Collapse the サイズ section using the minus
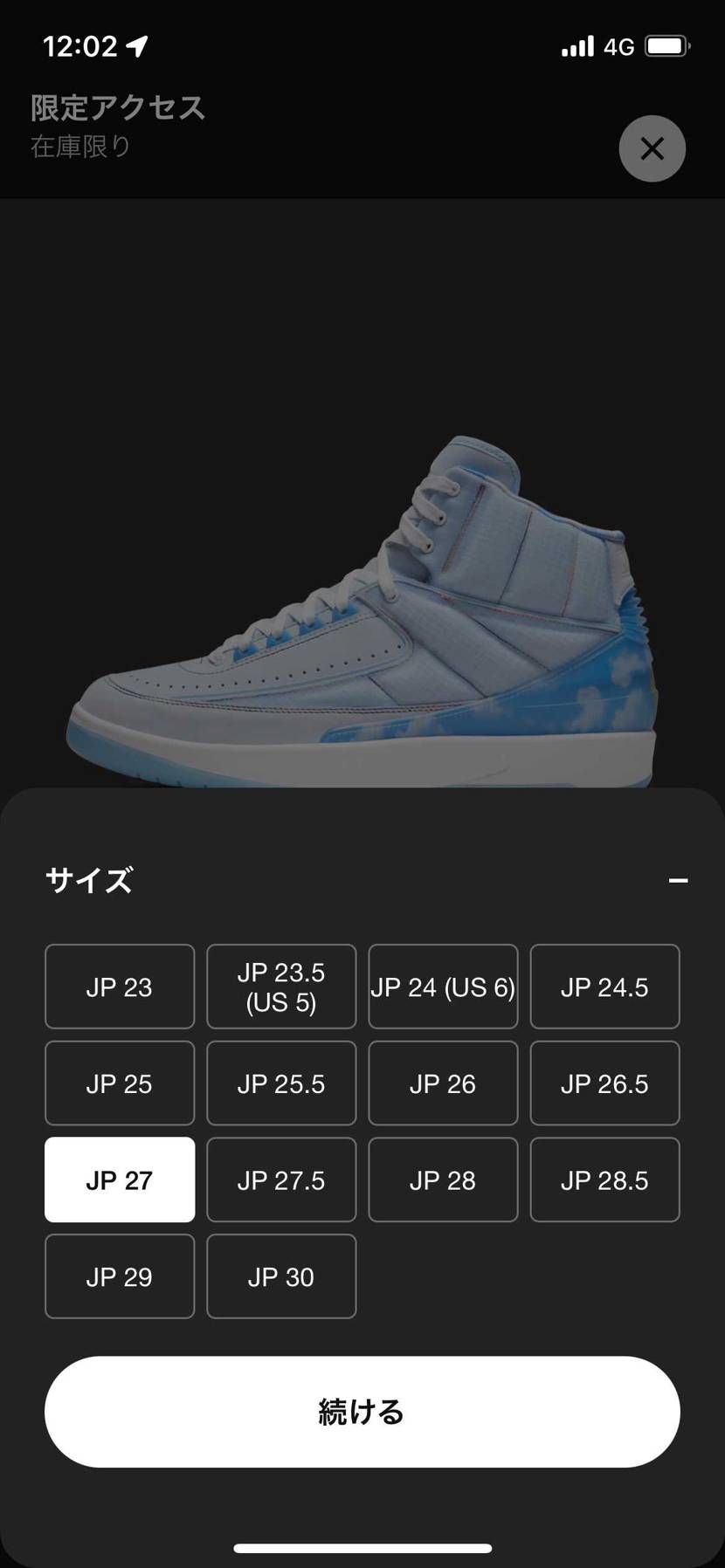Viewport: 725px width, 1568px height. click(x=679, y=880)
